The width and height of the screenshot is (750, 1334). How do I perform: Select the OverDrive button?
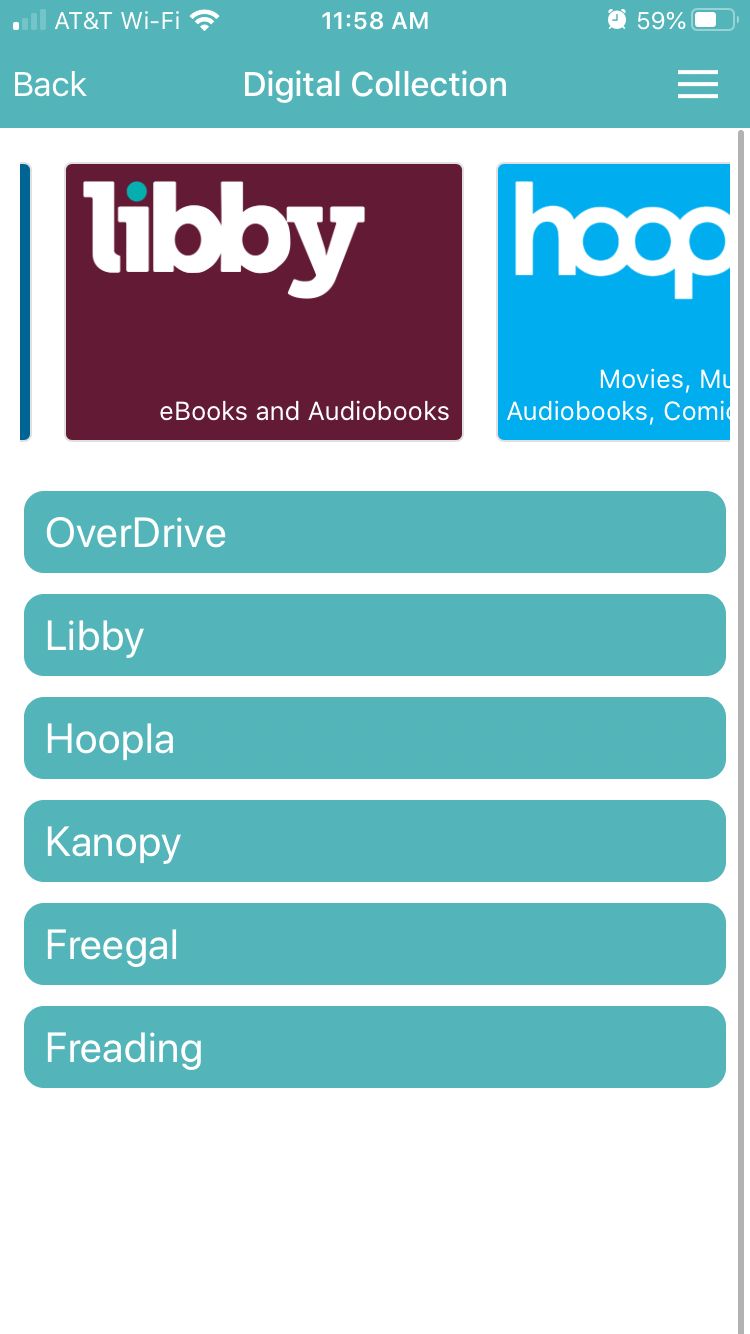click(x=375, y=532)
